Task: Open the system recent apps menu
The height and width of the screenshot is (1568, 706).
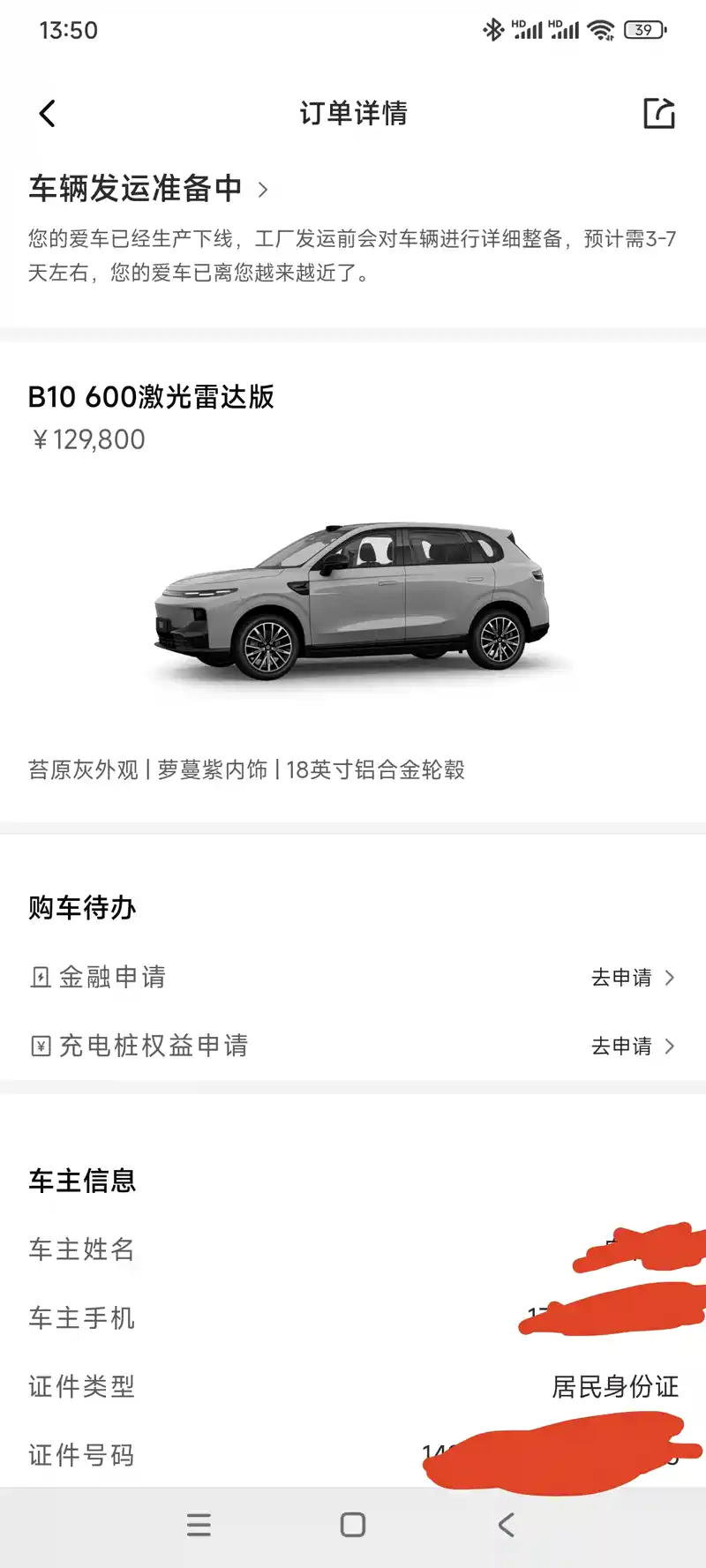Action: click(x=199, y=1525)
